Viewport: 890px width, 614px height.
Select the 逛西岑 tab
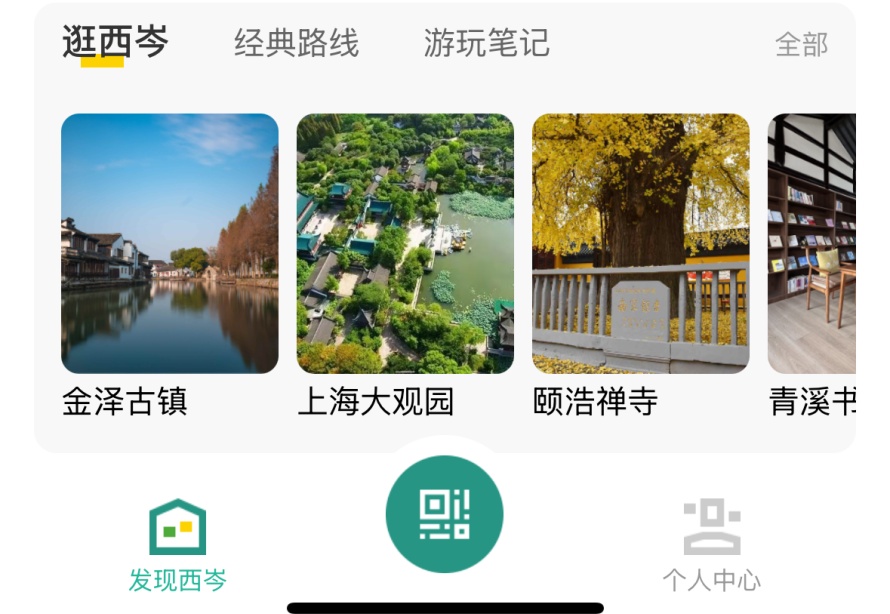[115, 43]
